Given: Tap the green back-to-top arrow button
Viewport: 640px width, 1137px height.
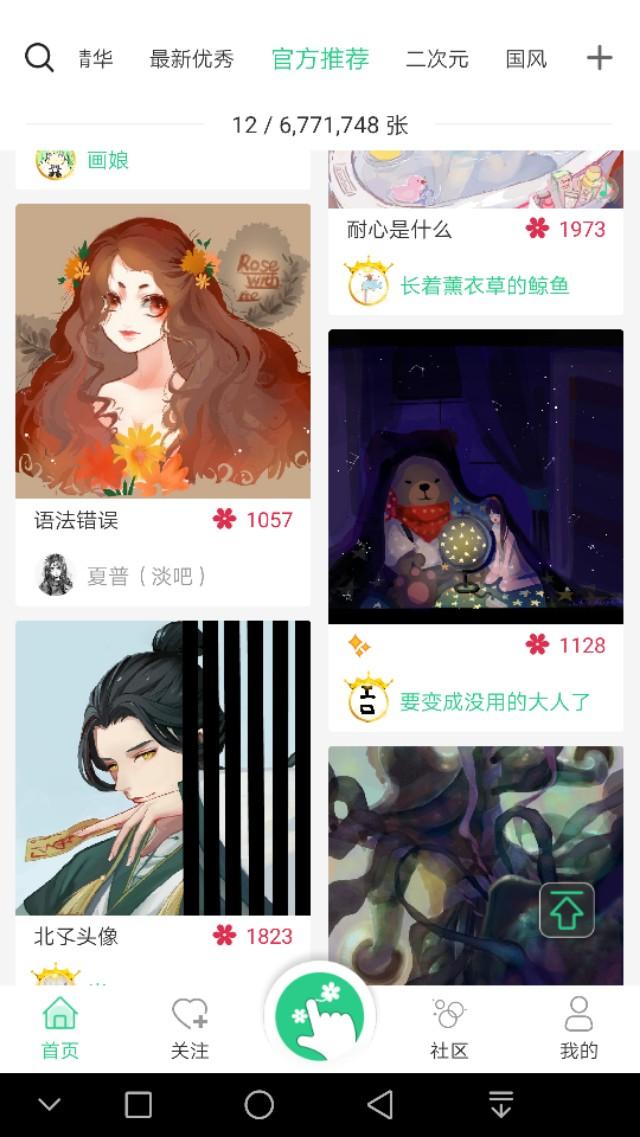Looking at the screenshot, I should (567, 910).
